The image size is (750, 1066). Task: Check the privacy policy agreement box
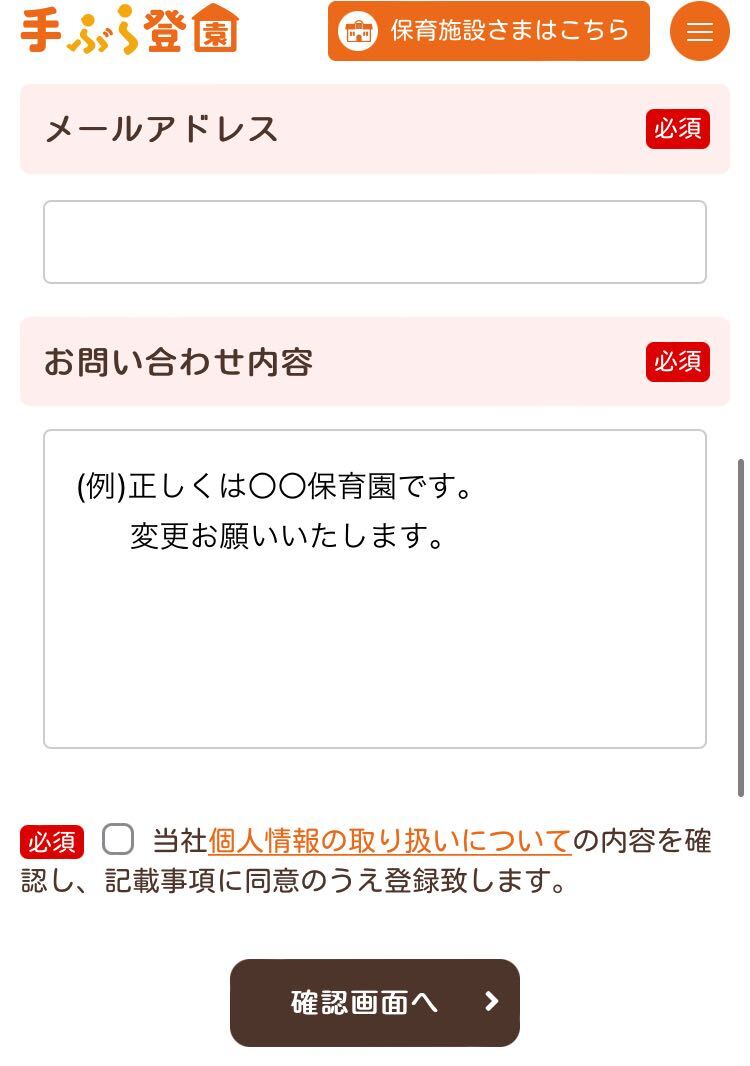[x=118, y=840]
